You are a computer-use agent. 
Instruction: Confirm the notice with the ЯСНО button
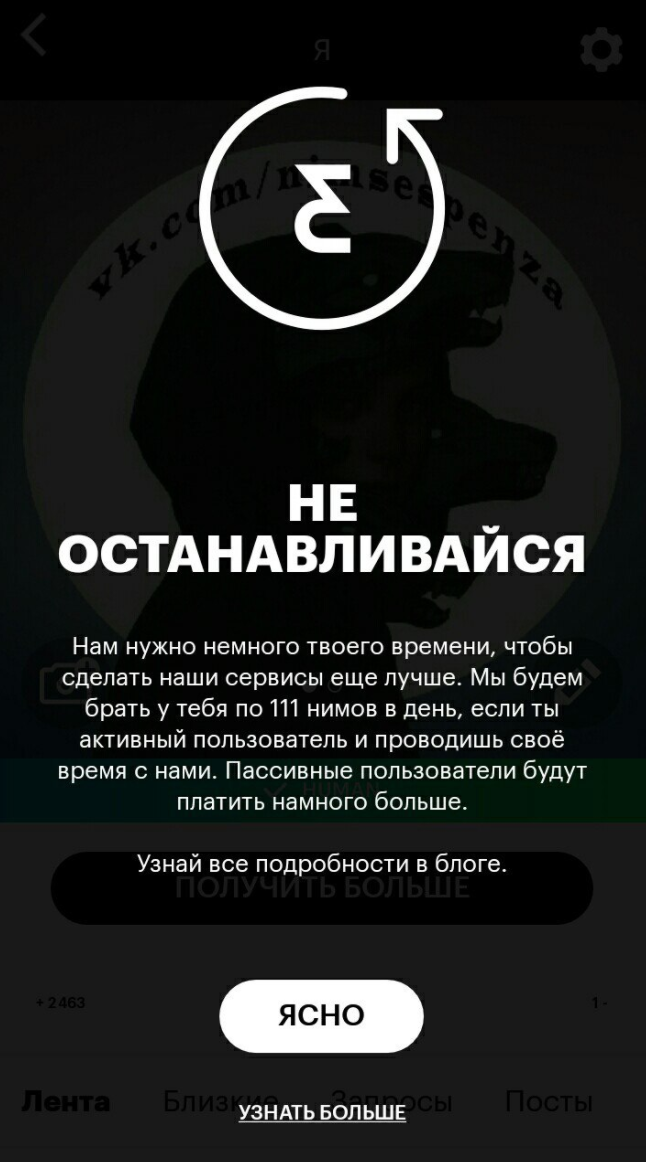(x=321, y=1016)
